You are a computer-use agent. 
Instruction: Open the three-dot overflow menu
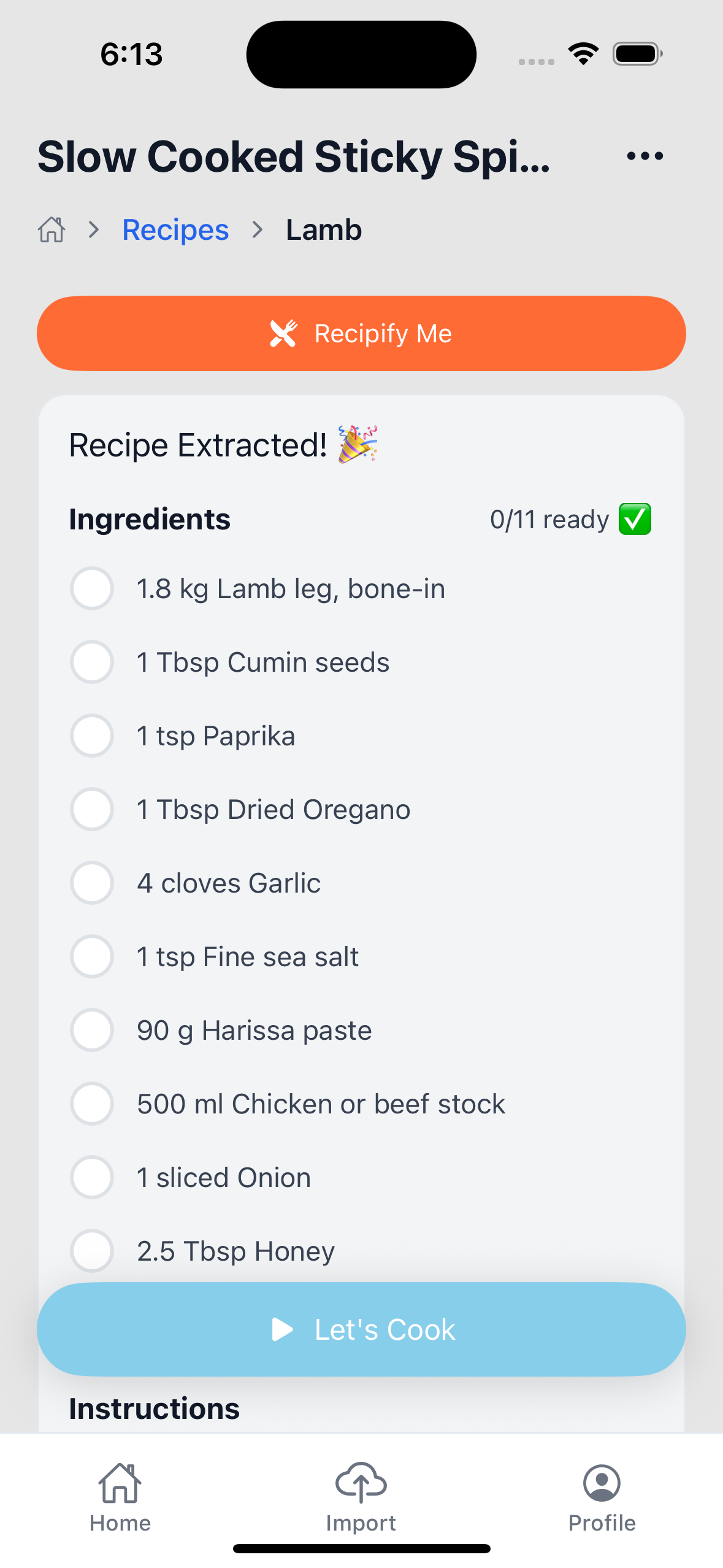(645, 155)
